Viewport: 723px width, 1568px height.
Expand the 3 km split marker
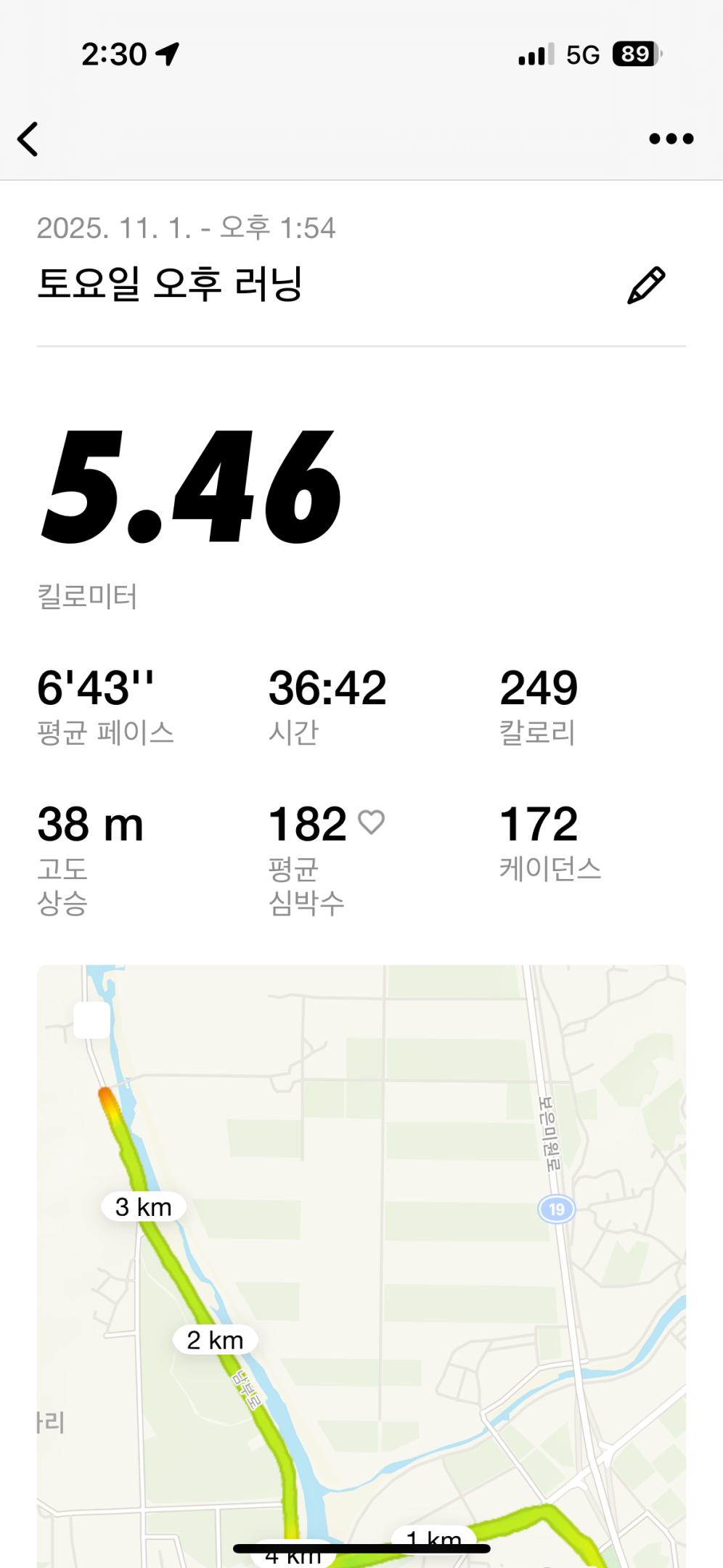click(142, 1206)
